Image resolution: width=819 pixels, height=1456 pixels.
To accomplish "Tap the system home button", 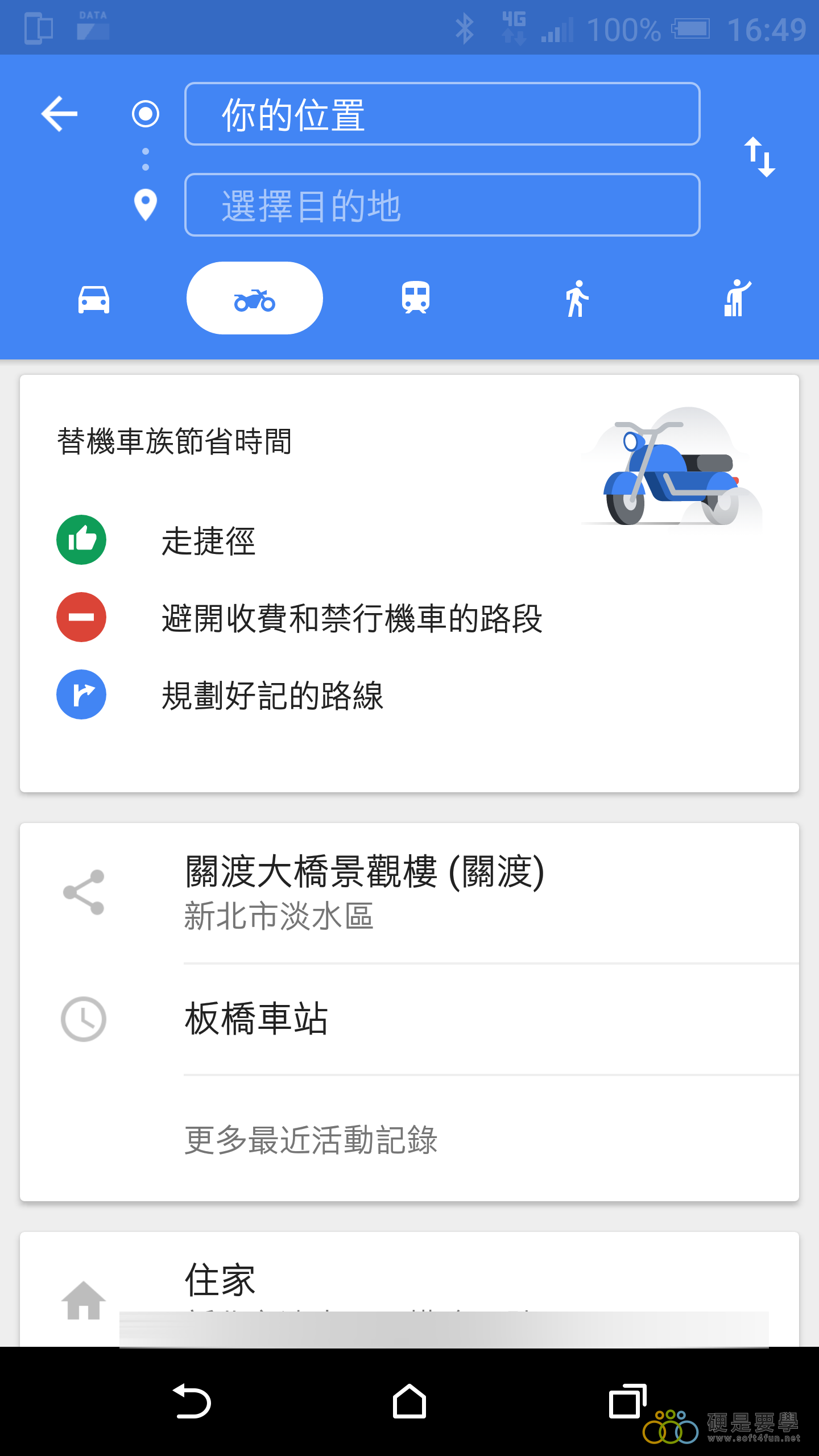I will (x=409, y=1401).
